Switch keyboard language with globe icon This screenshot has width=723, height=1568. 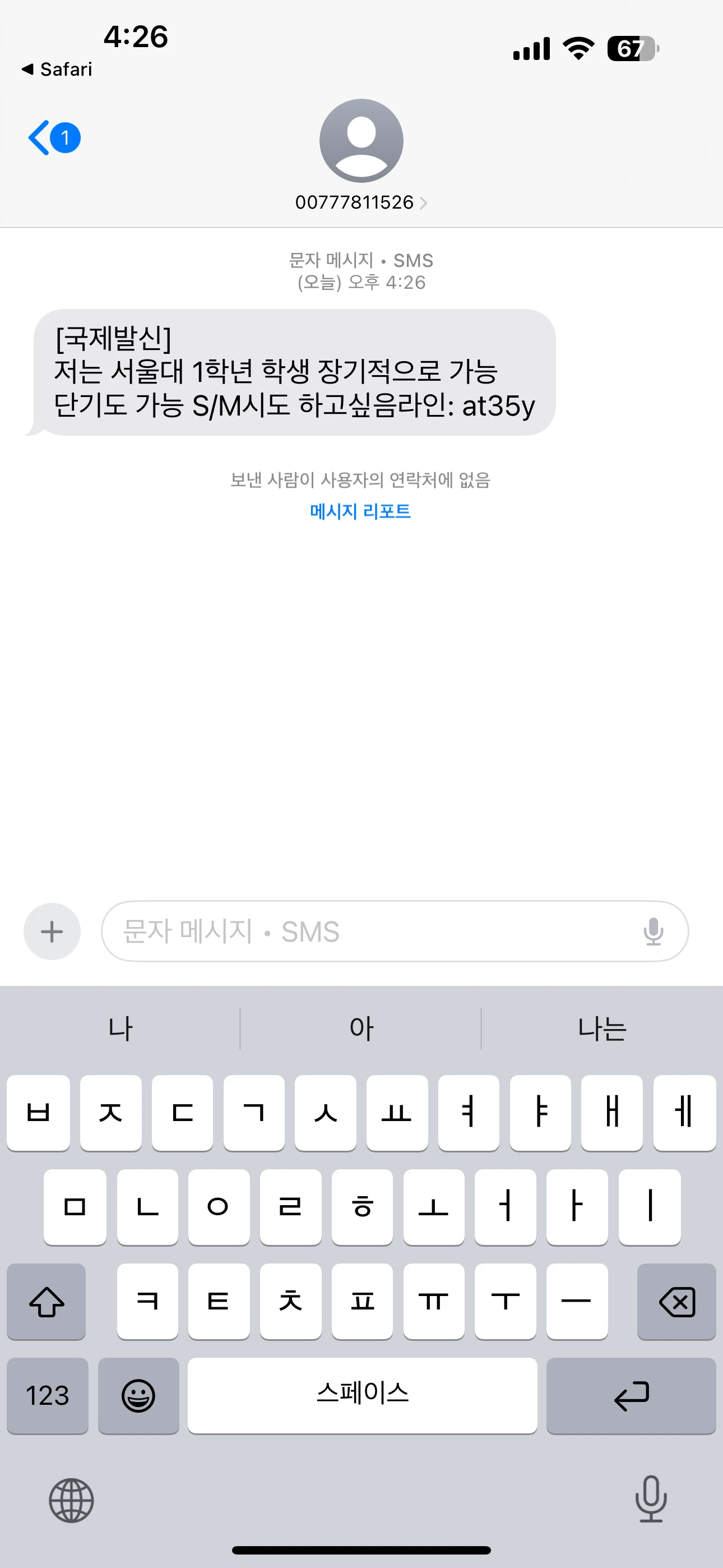tap(71, 1501)
